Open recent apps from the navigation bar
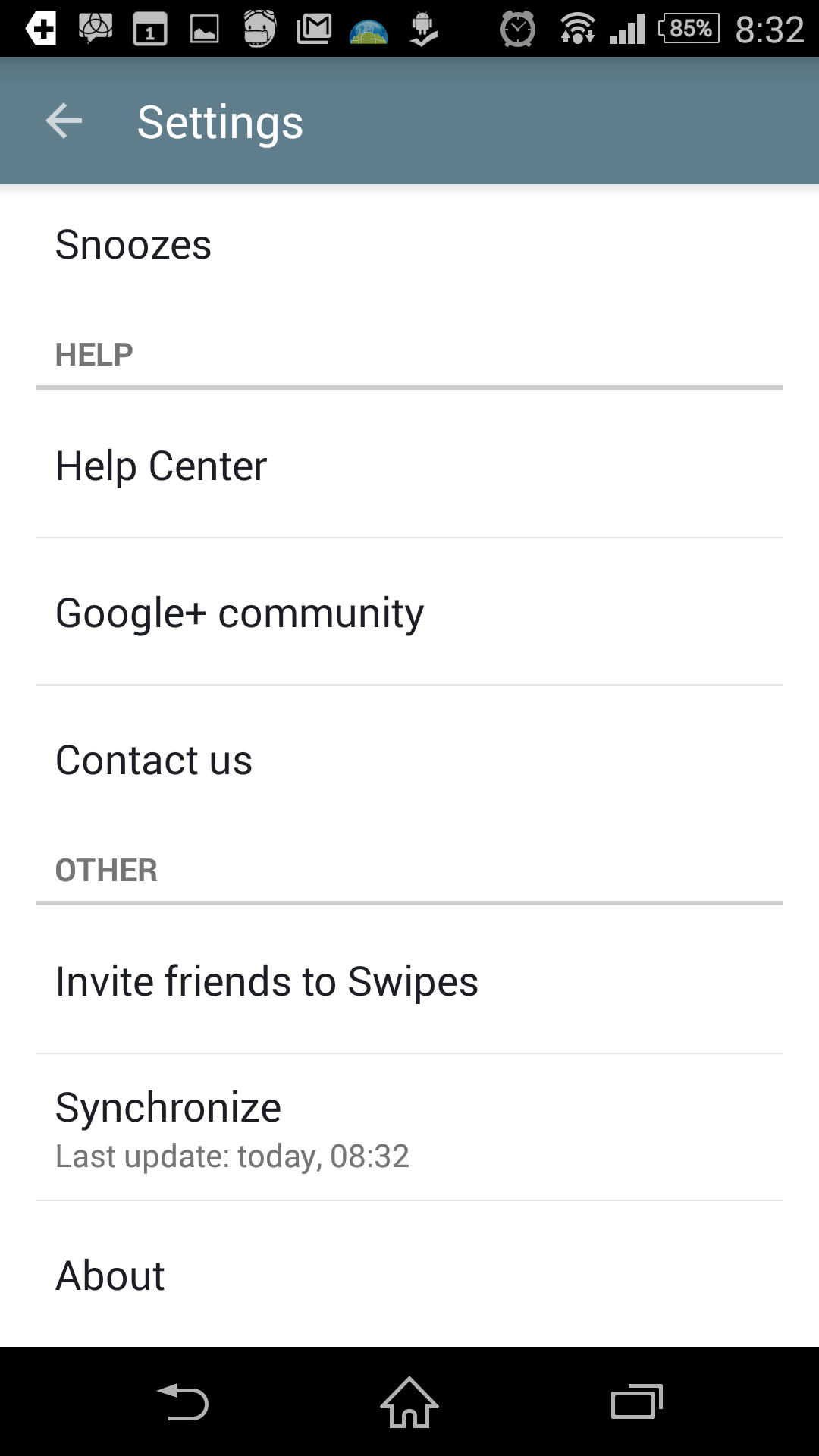Image resolution: width=819 pixels, height=1456 pixels. point(637,1402)
